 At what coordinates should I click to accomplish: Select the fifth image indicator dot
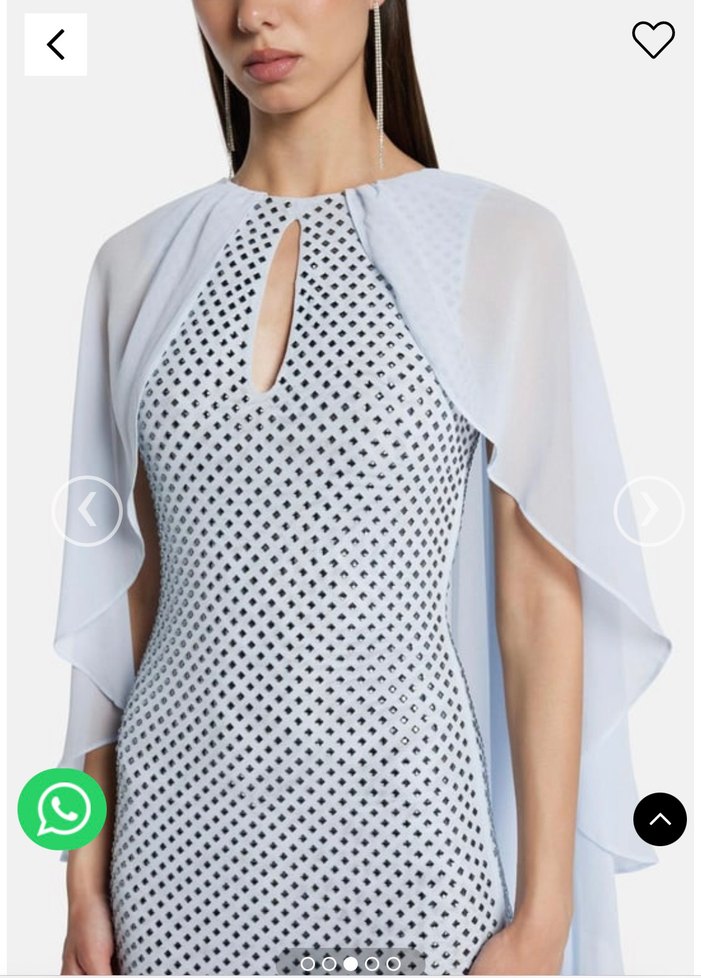[393, 964]
